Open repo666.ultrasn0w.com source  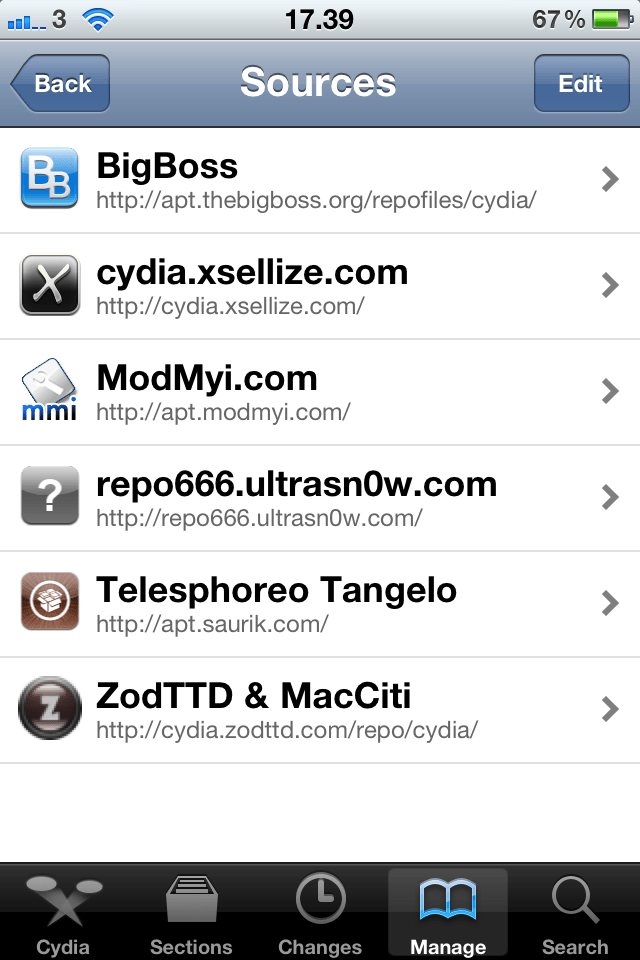click(320, 498)
